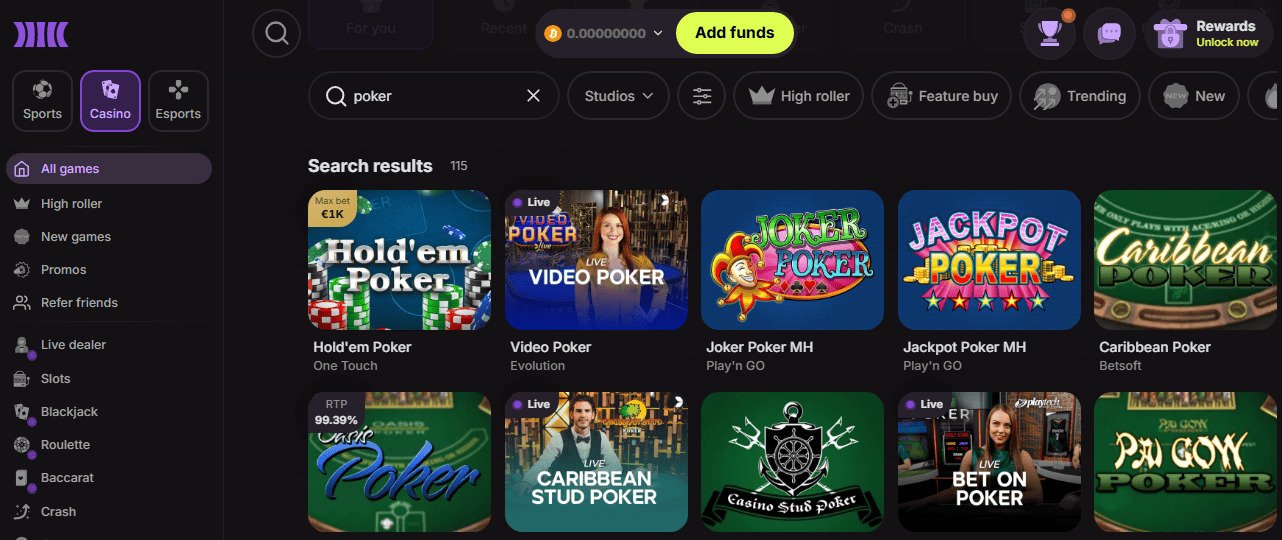Open New games in sidebar

click(x=75, y=237)
